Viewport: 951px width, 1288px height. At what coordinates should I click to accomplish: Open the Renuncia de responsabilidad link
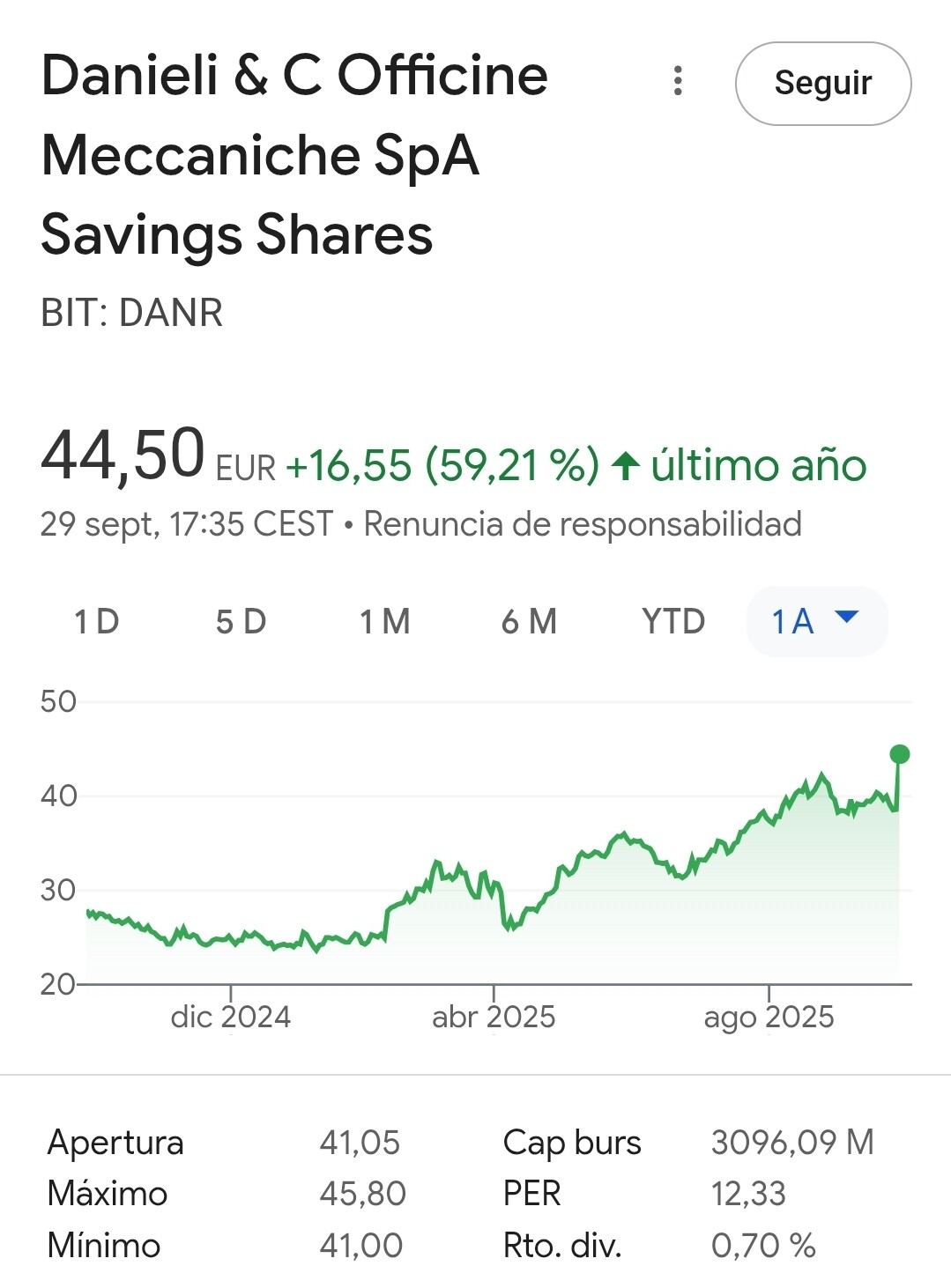(583, 524)
